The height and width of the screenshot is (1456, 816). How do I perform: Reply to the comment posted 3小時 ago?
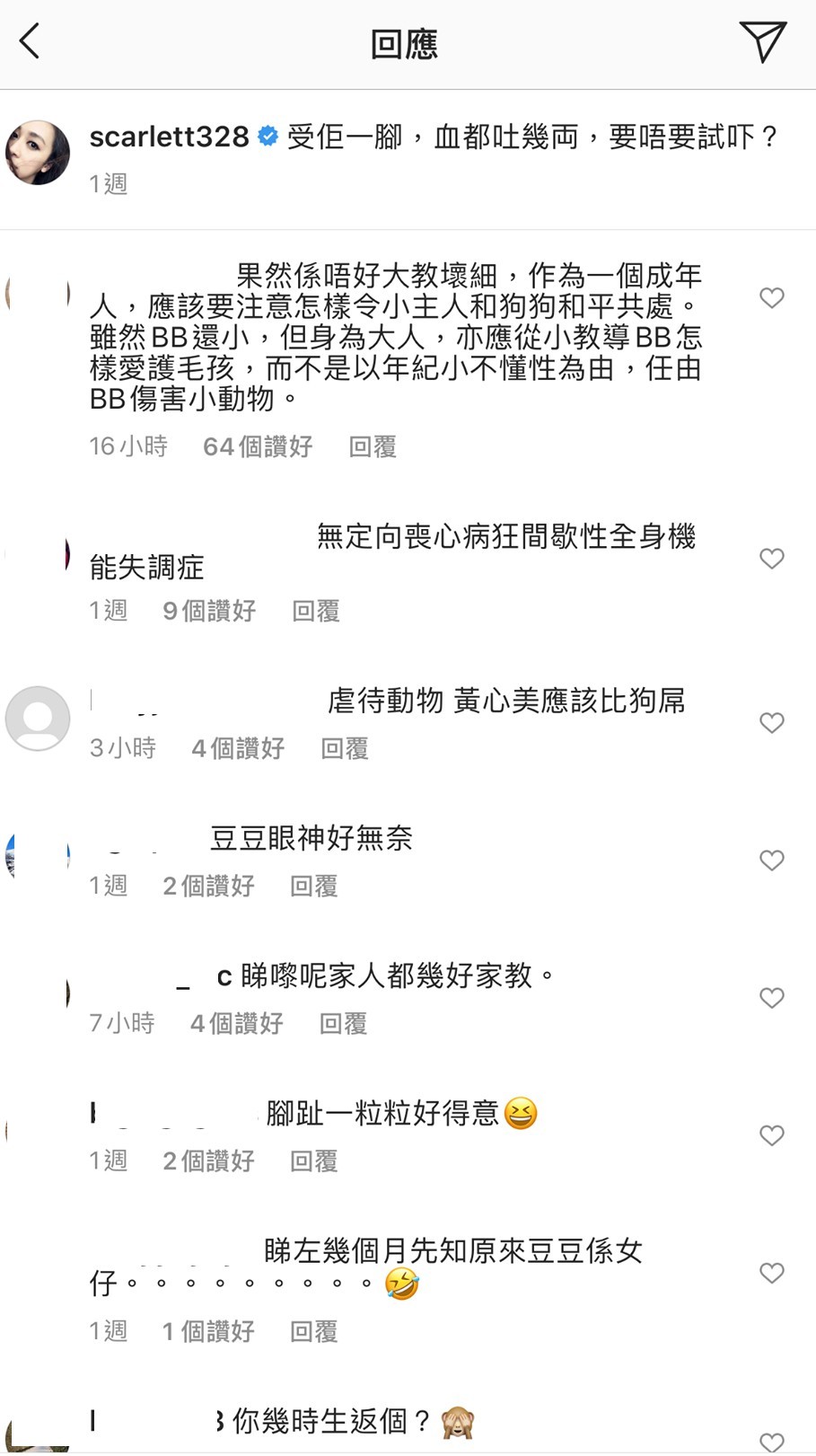click(x=345, y=748)
